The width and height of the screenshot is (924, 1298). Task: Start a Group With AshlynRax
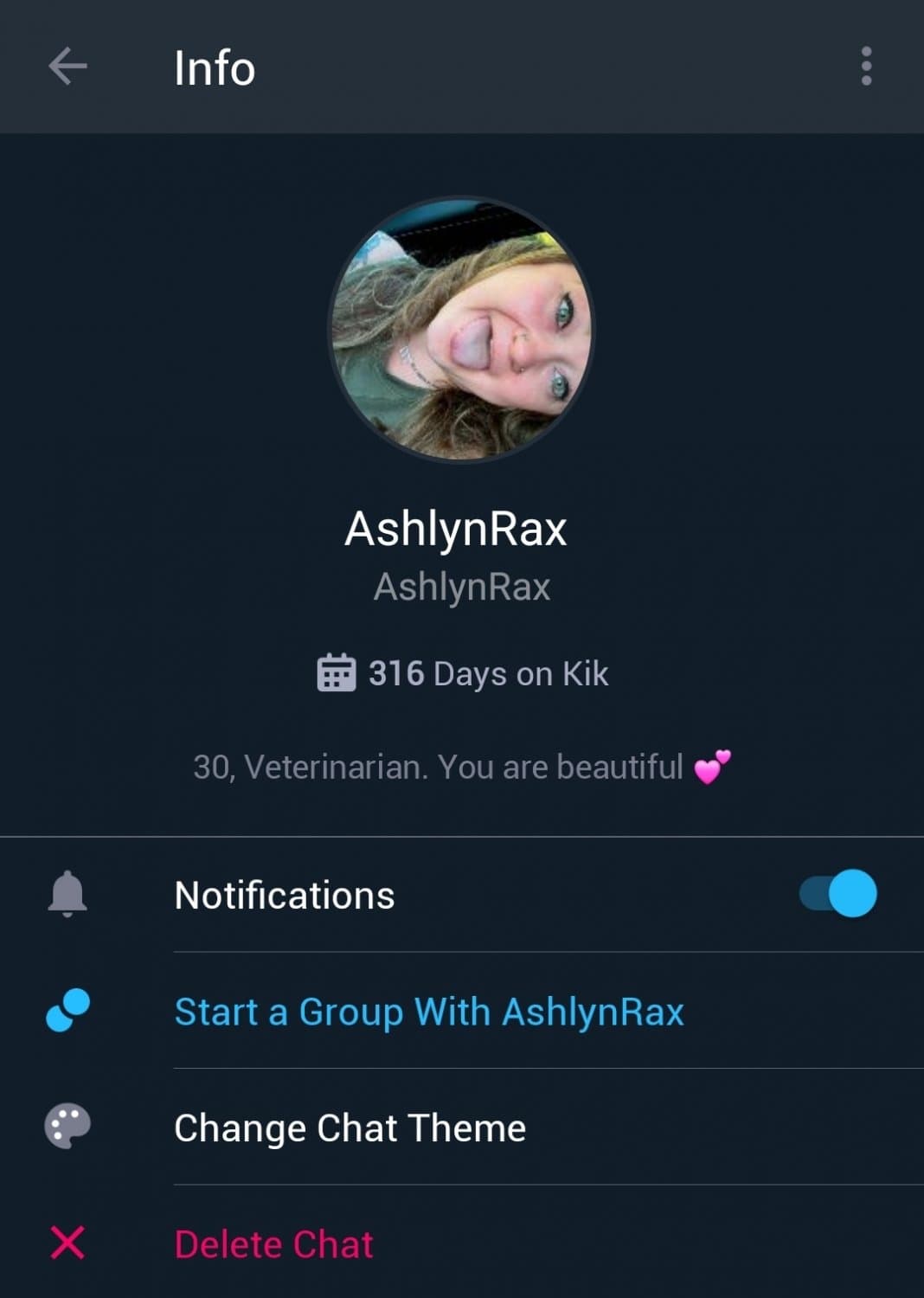click(428, 1011)
